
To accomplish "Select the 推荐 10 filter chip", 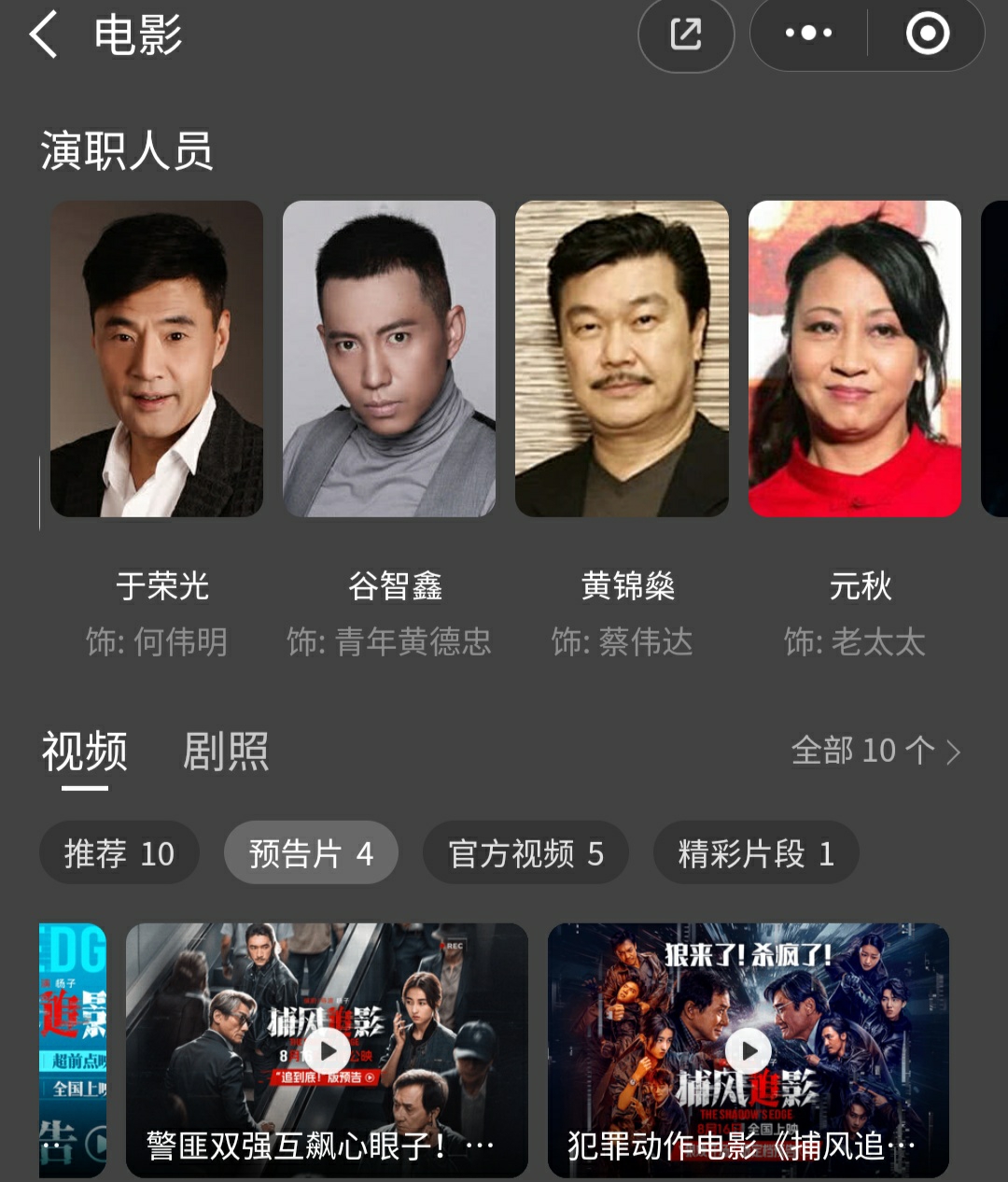I will point(119,853).
